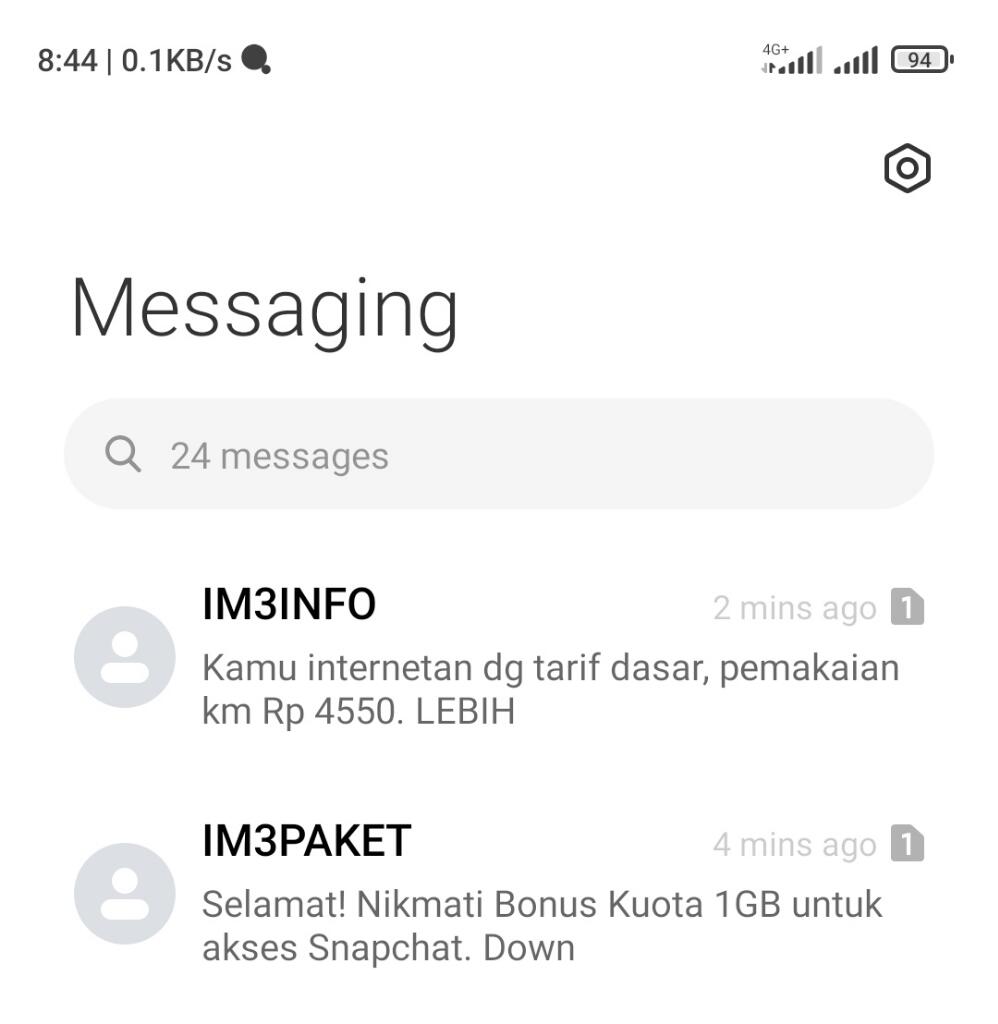
Task: Tap the 4 mins ago timestamp
Action: tap(795, 843)
